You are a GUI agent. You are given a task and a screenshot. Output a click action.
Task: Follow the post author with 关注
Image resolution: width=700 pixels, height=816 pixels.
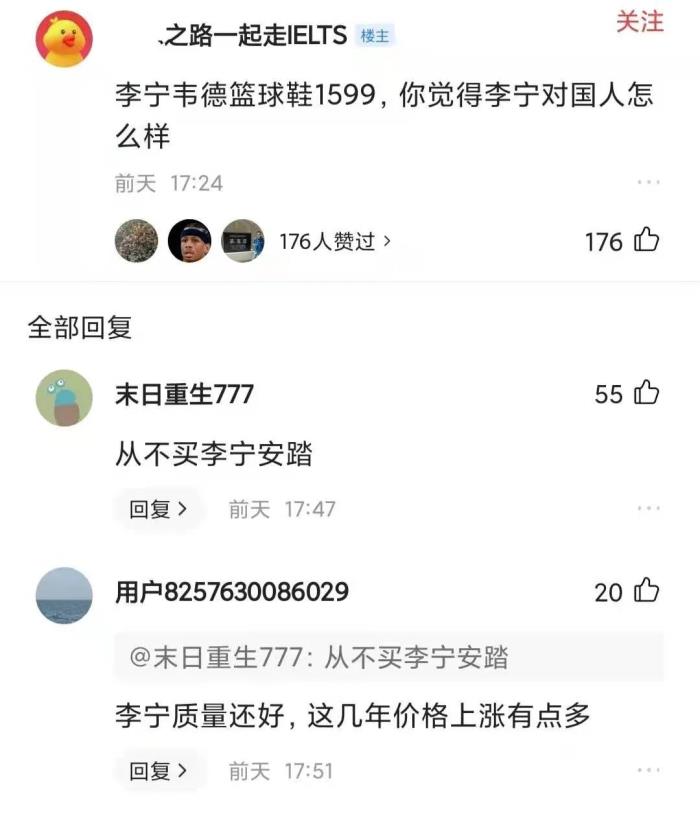click(640, 22)
